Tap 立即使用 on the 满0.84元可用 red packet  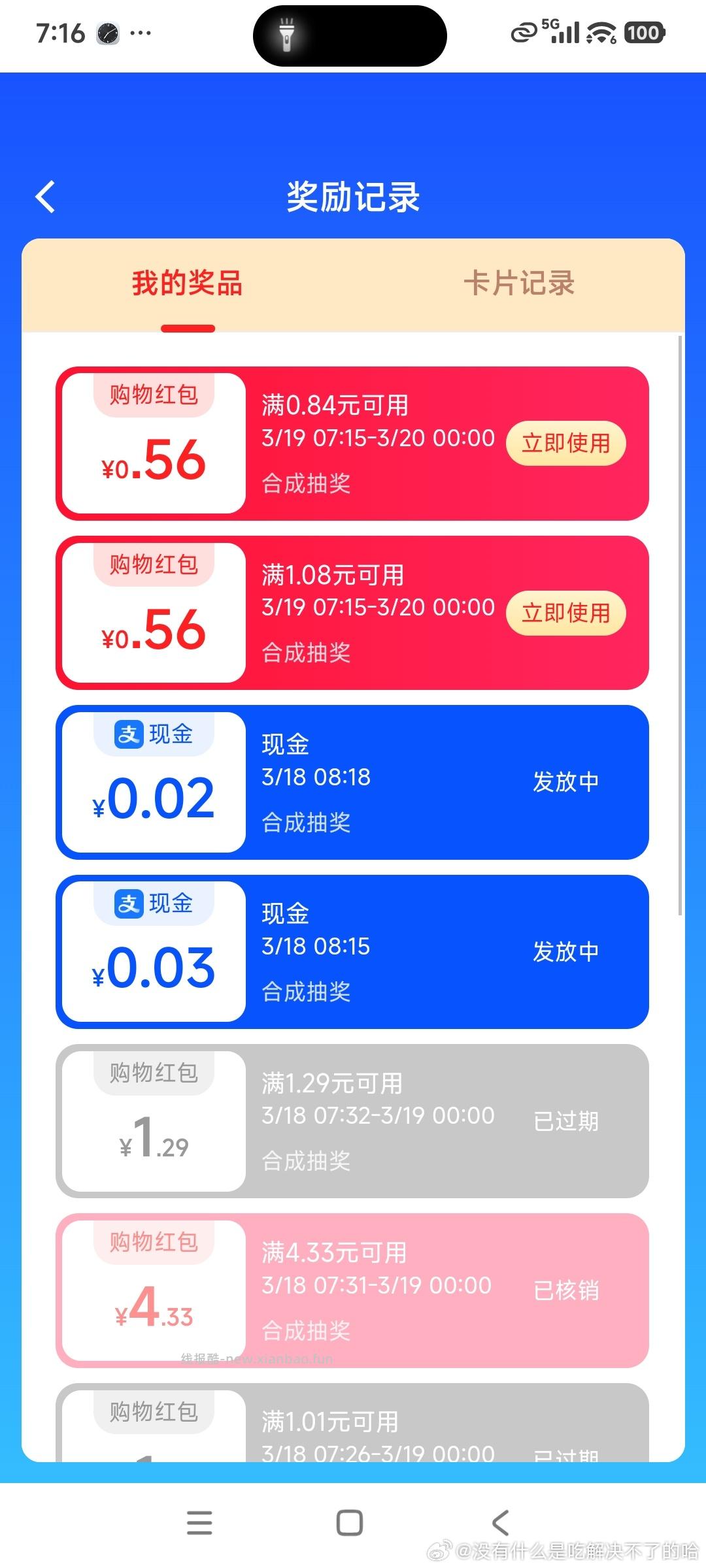coord(565,443)
